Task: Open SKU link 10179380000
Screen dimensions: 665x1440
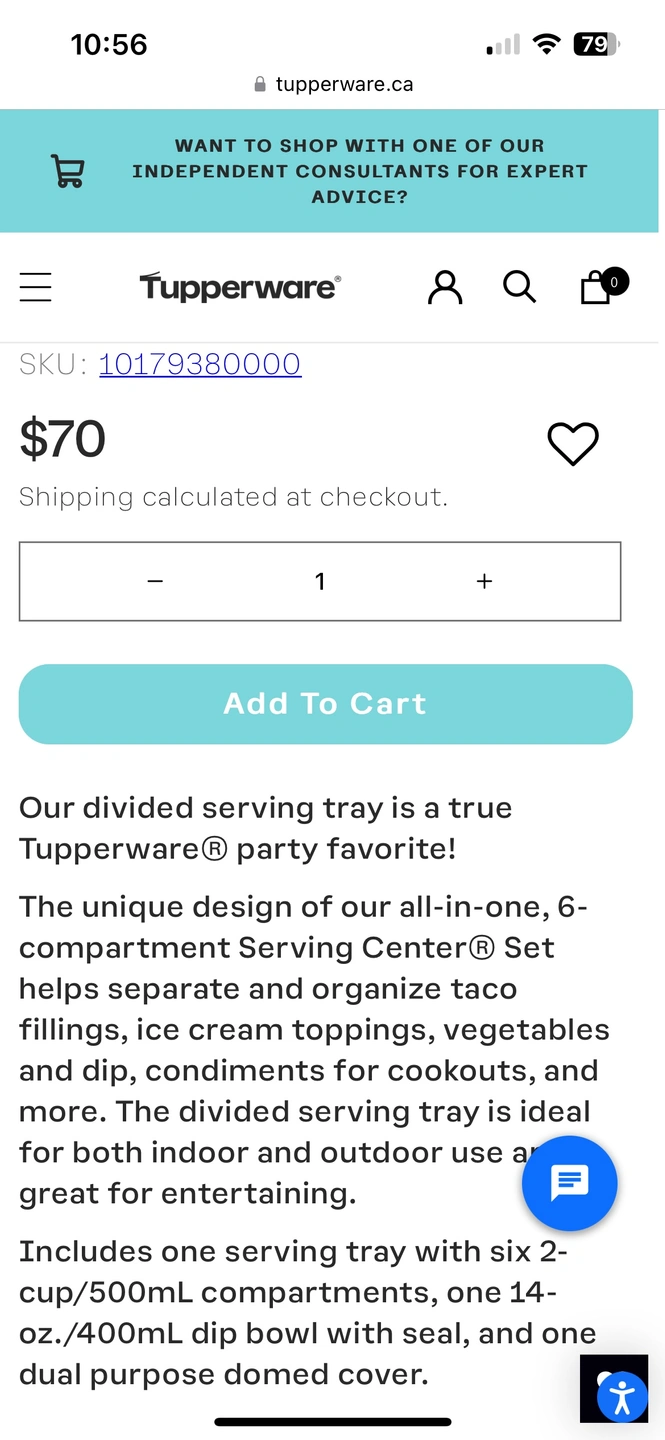Action: pyautogui.click(x=200, y=364)
